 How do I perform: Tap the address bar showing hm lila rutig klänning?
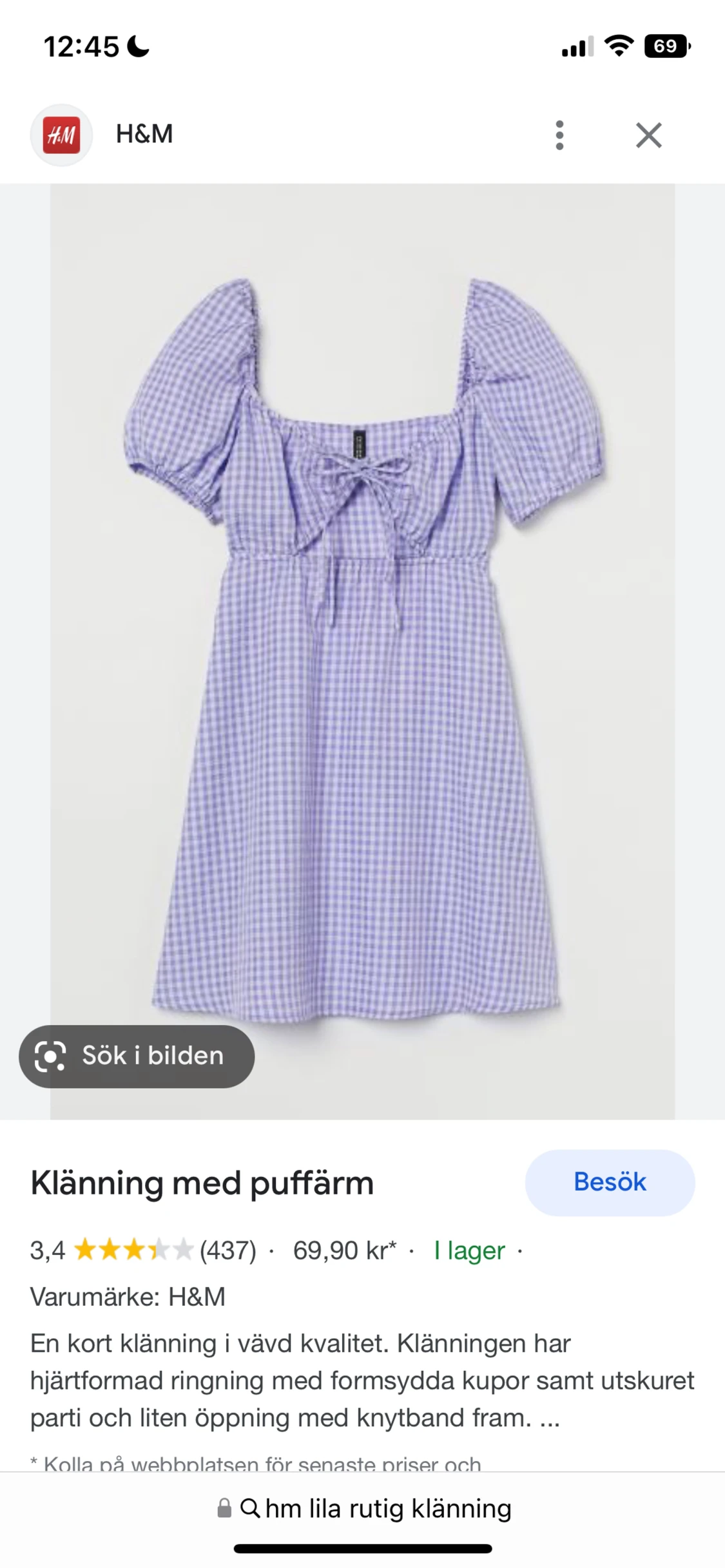tap(364, 1508)
